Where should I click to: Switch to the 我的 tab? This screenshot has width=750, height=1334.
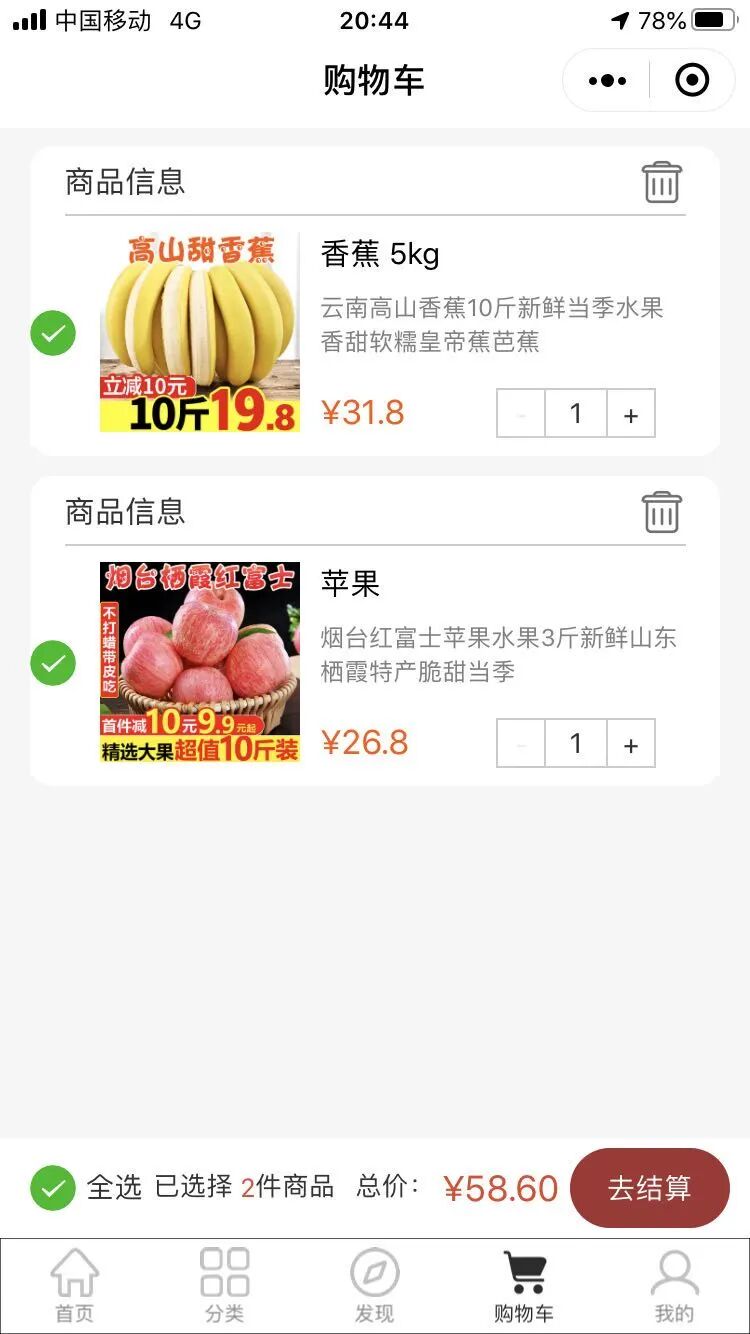(674, 1286)
